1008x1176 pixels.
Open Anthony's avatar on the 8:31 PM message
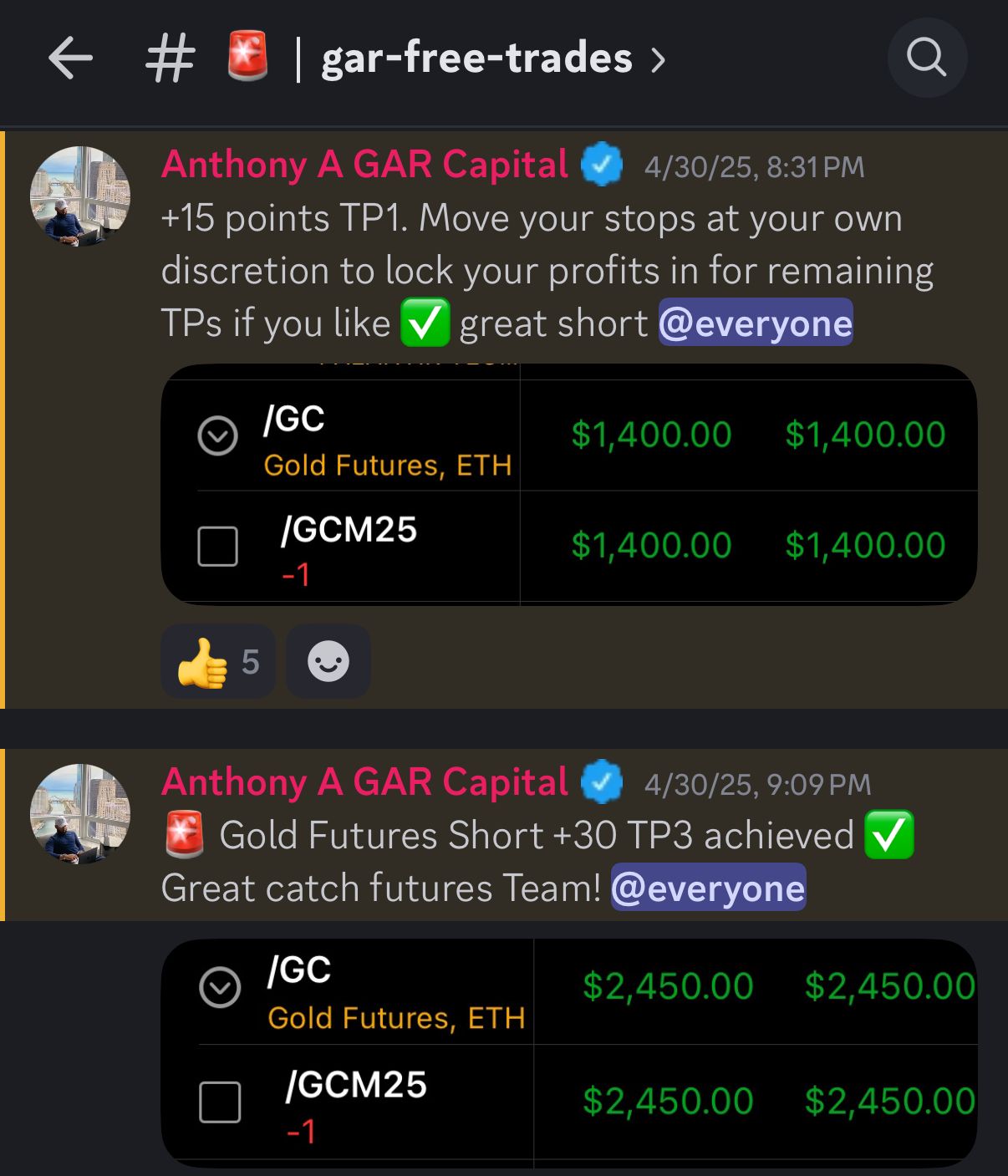pos(80,196)
